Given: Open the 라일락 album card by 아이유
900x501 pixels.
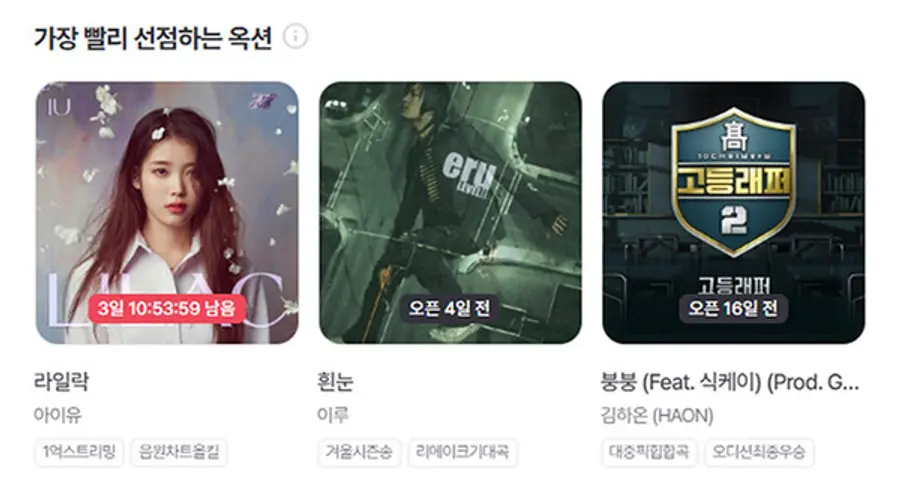Looking at the screenshot, I should click(x=167, y=213).
